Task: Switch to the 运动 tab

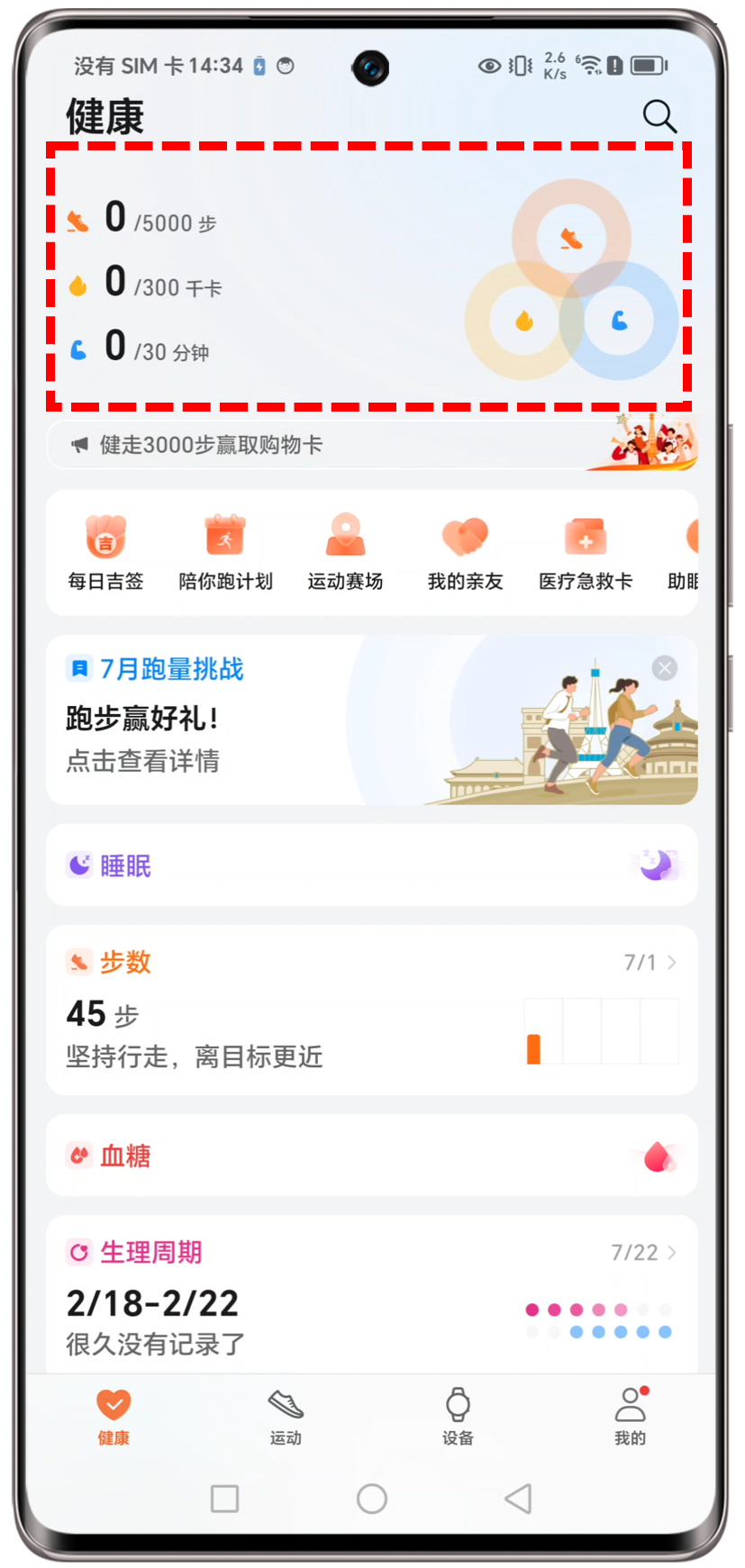Action: pyautogui.click(x=286, y=1416)
